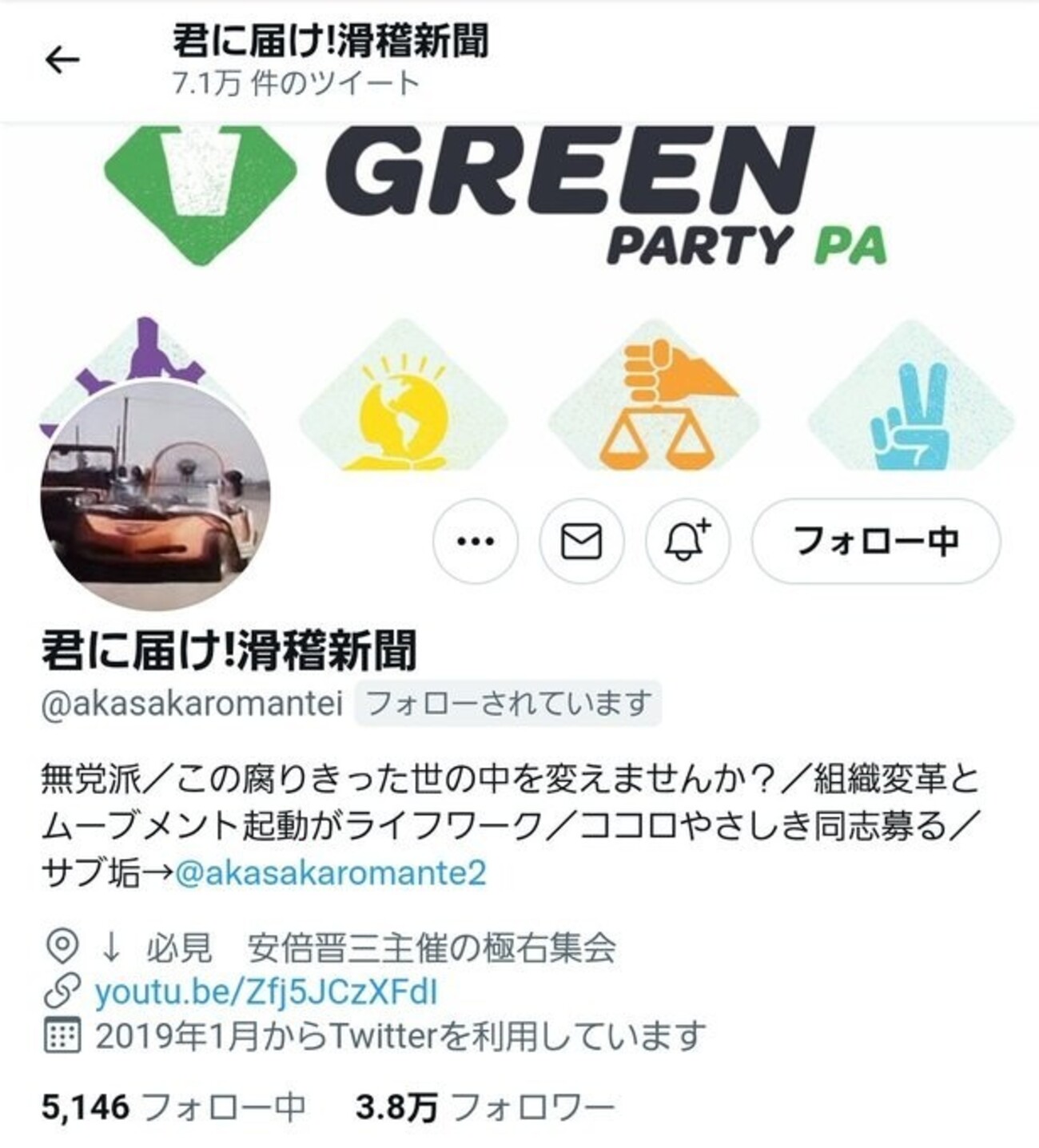Image resolution: width=1039 pixels, height=1148 pixels.
Task: Open the youtu.be/Zfj5JCzXFdI link
Action: point(266,992)
